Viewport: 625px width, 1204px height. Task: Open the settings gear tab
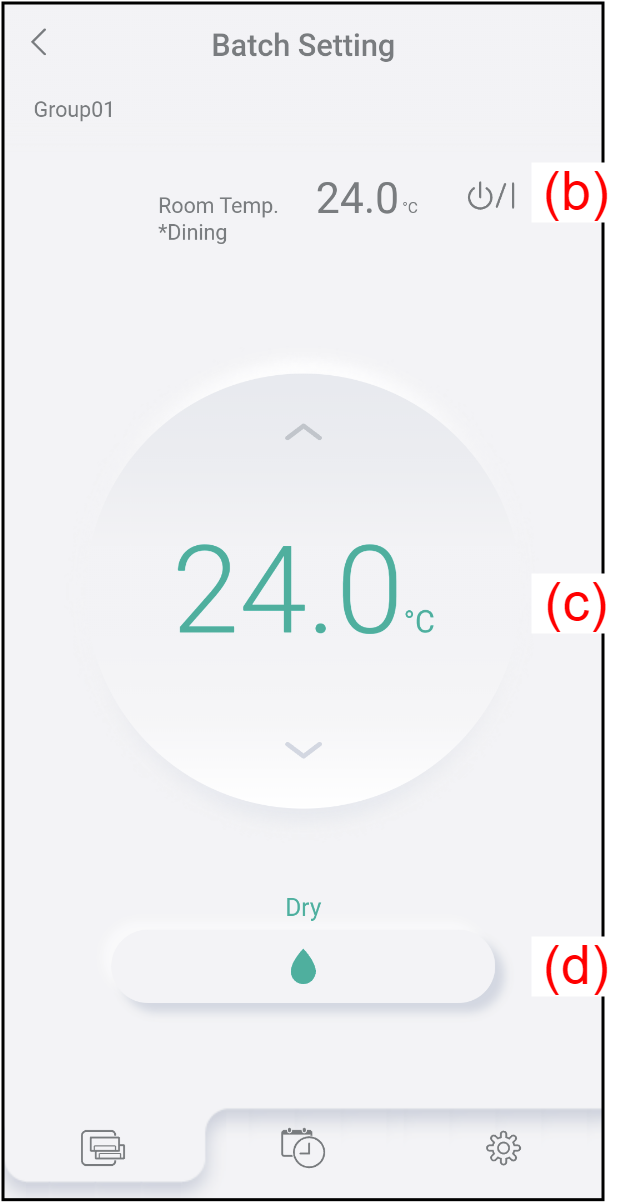click(503, 1147)
